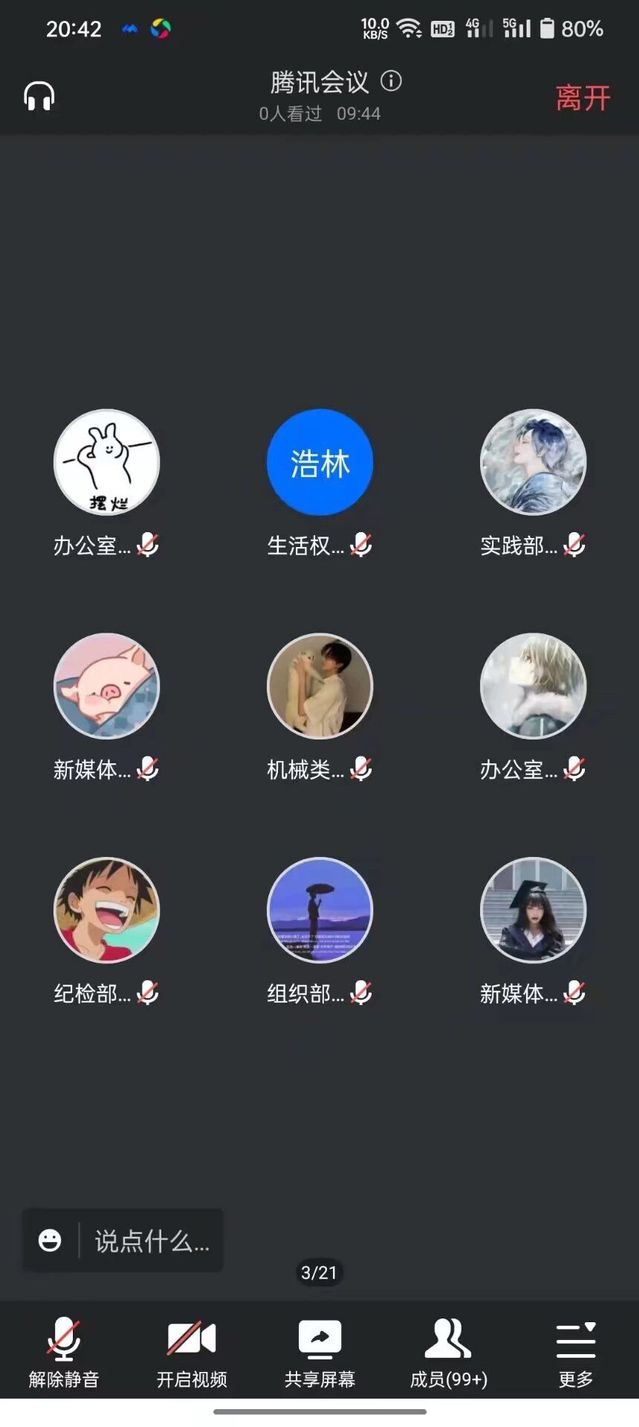Tap the 说点什么 chat input
This screenshot has height=1427, width=639.
coord(152,1241)
